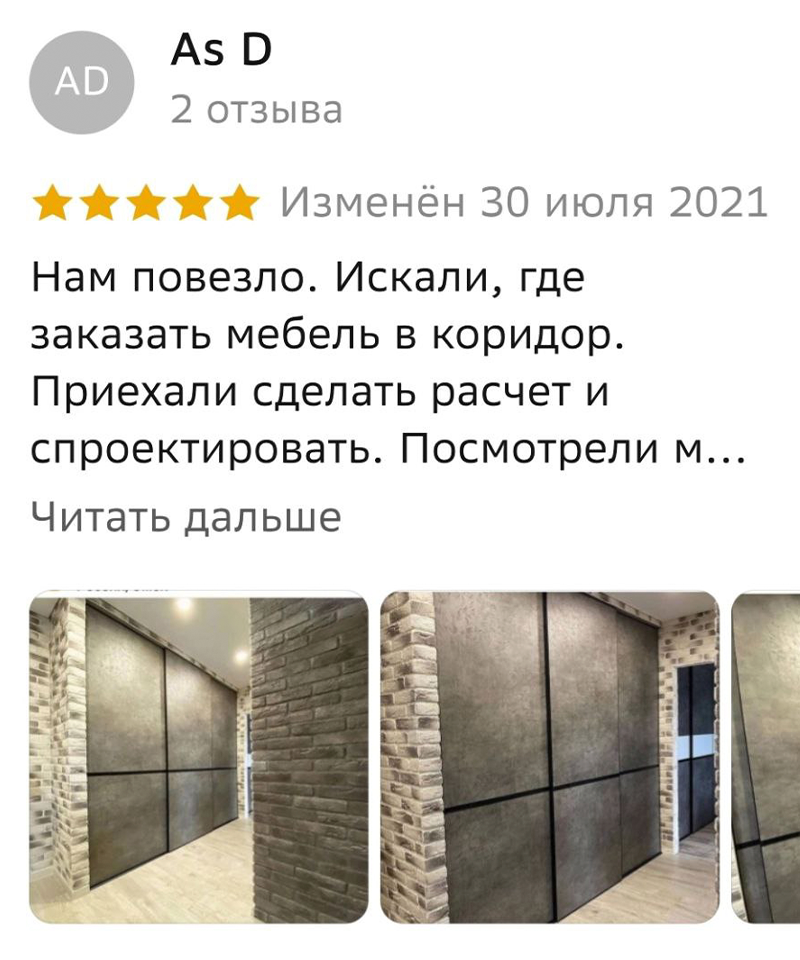
Task: Open first wardrobe photo with brick wall
Action: 198,757
